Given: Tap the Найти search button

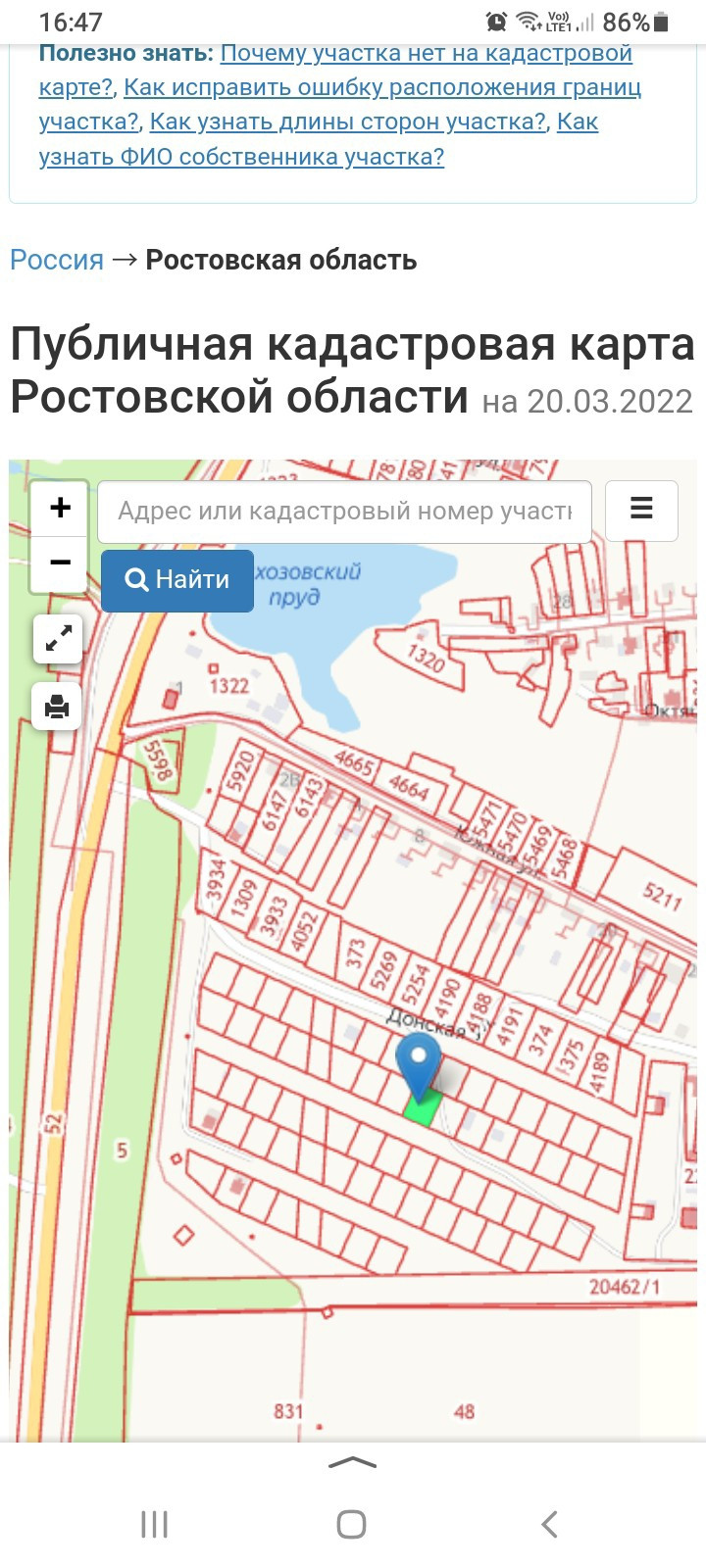Looking at the screenshot, I should pos(177,580).
